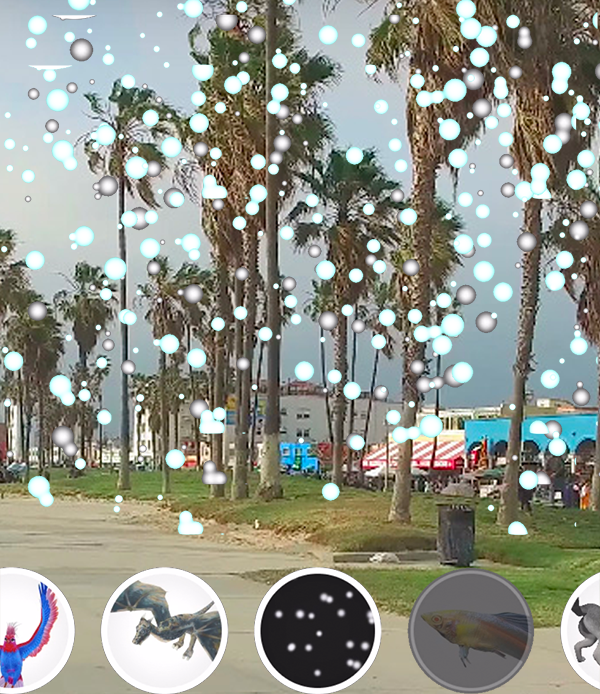Choose the dragon AR effect
Screen dimensions: 600x694
[x=165, y=631]
